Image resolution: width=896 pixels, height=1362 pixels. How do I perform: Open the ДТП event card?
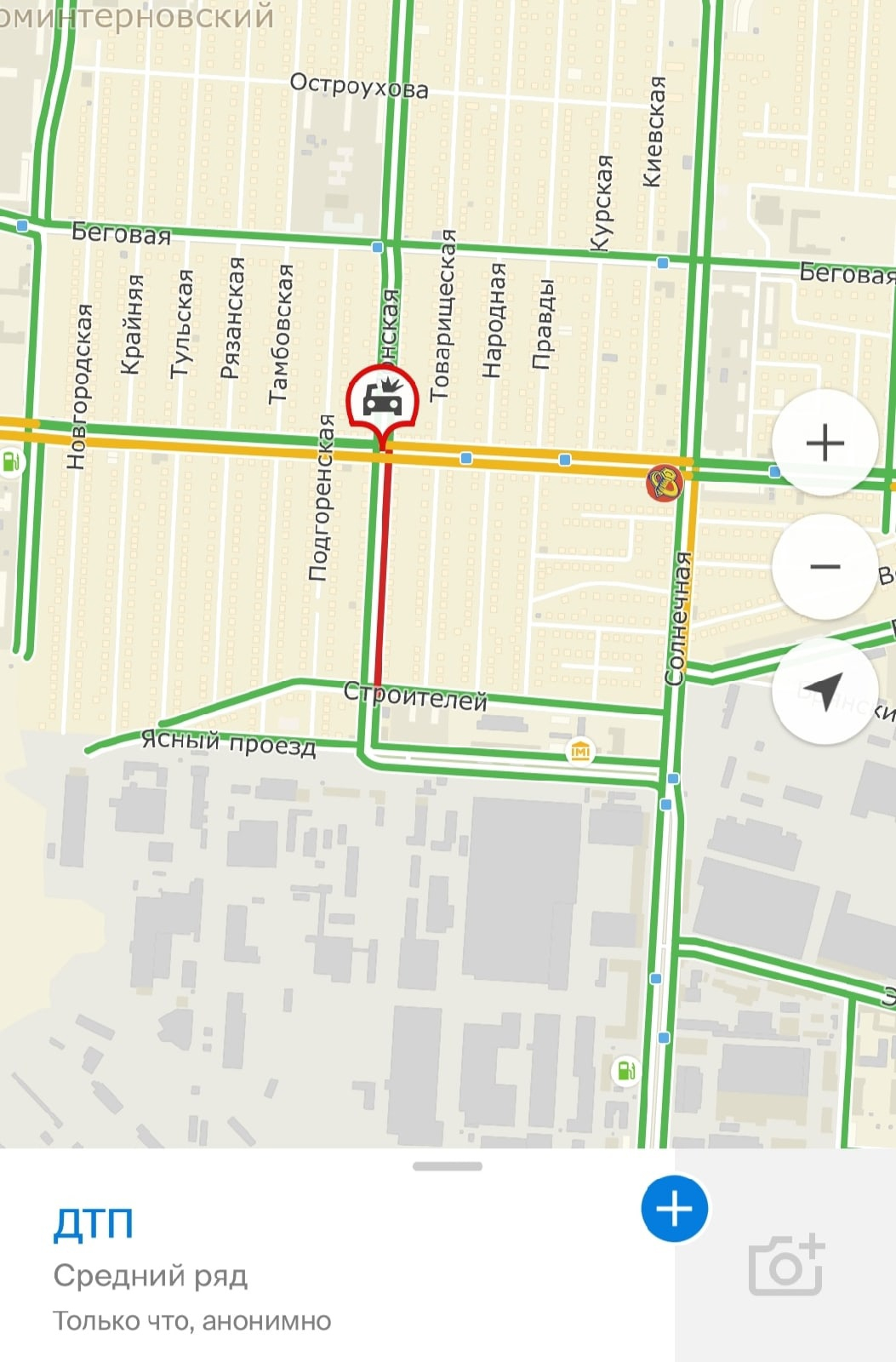point(94,1224)
